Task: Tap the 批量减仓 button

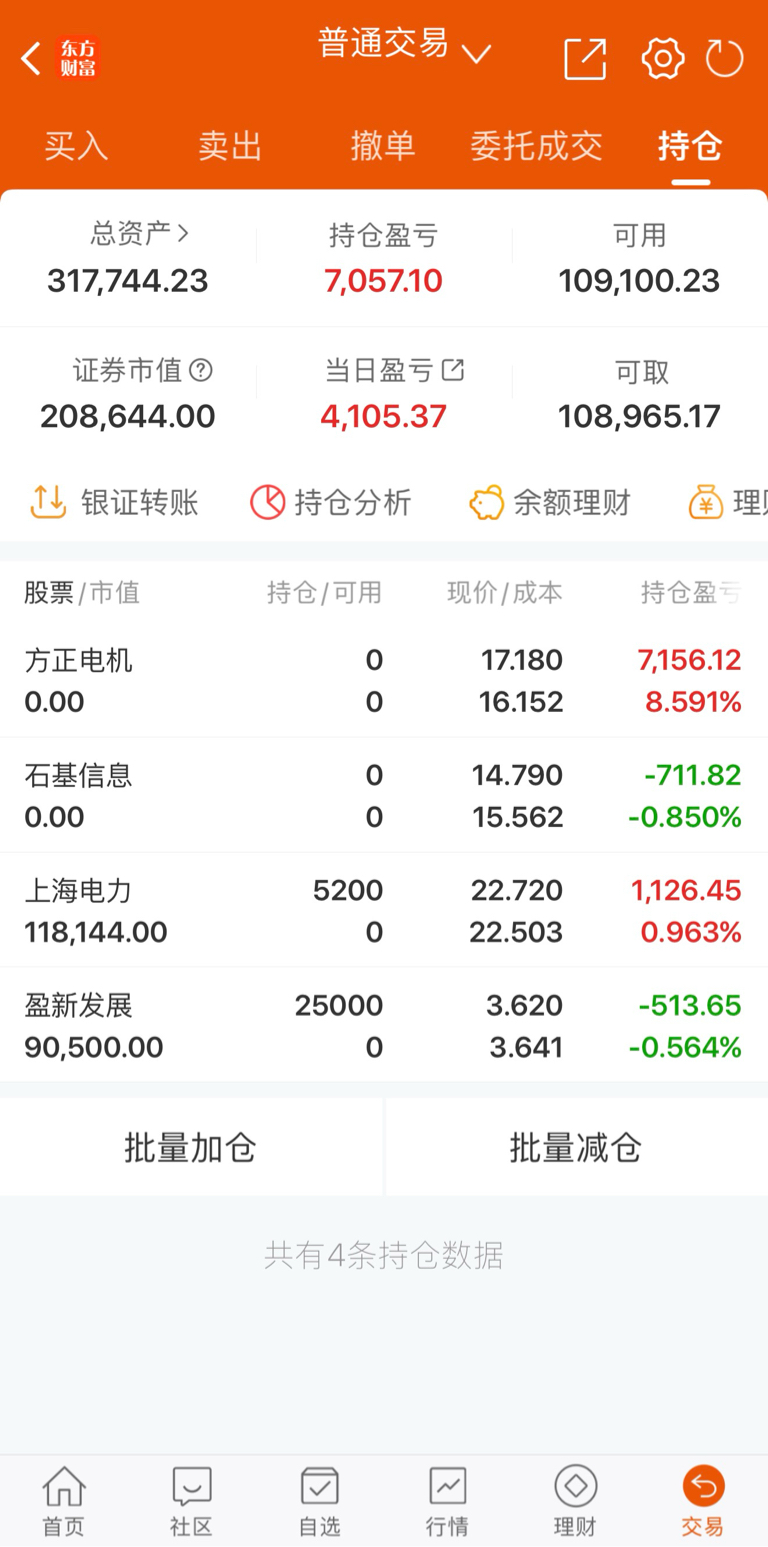Action: click(x=576, y=1147)
